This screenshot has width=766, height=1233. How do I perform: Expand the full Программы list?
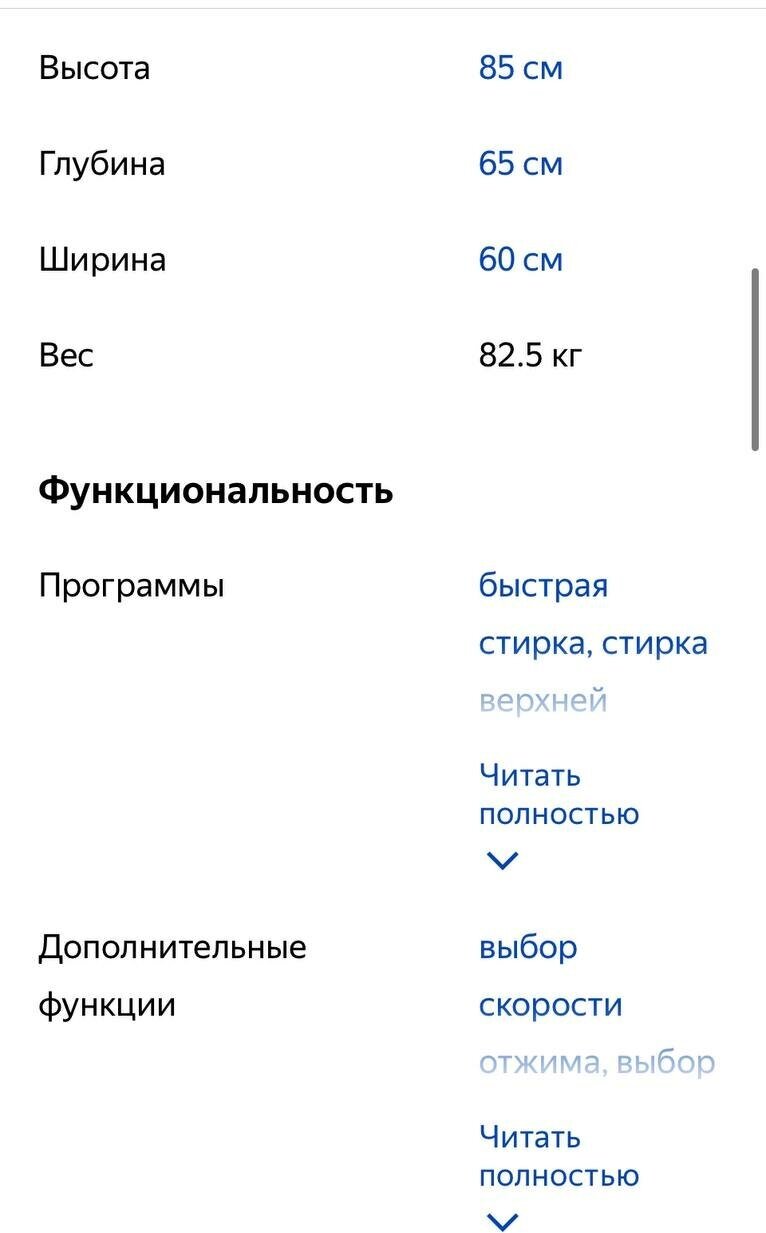(557, 796)
